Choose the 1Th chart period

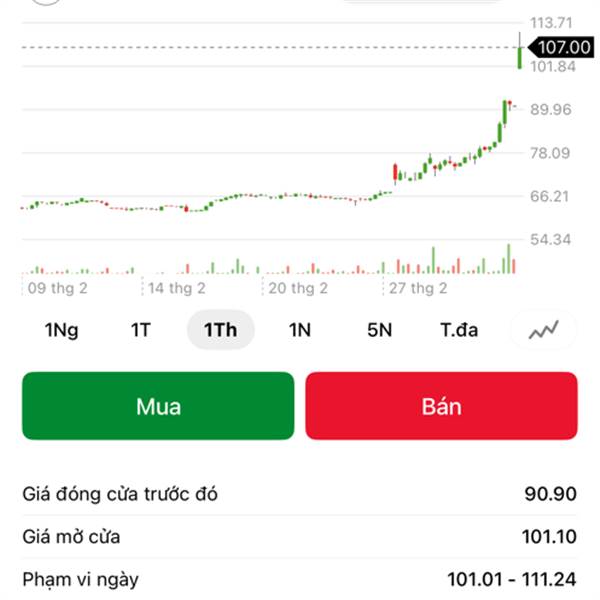coord(220,330)
